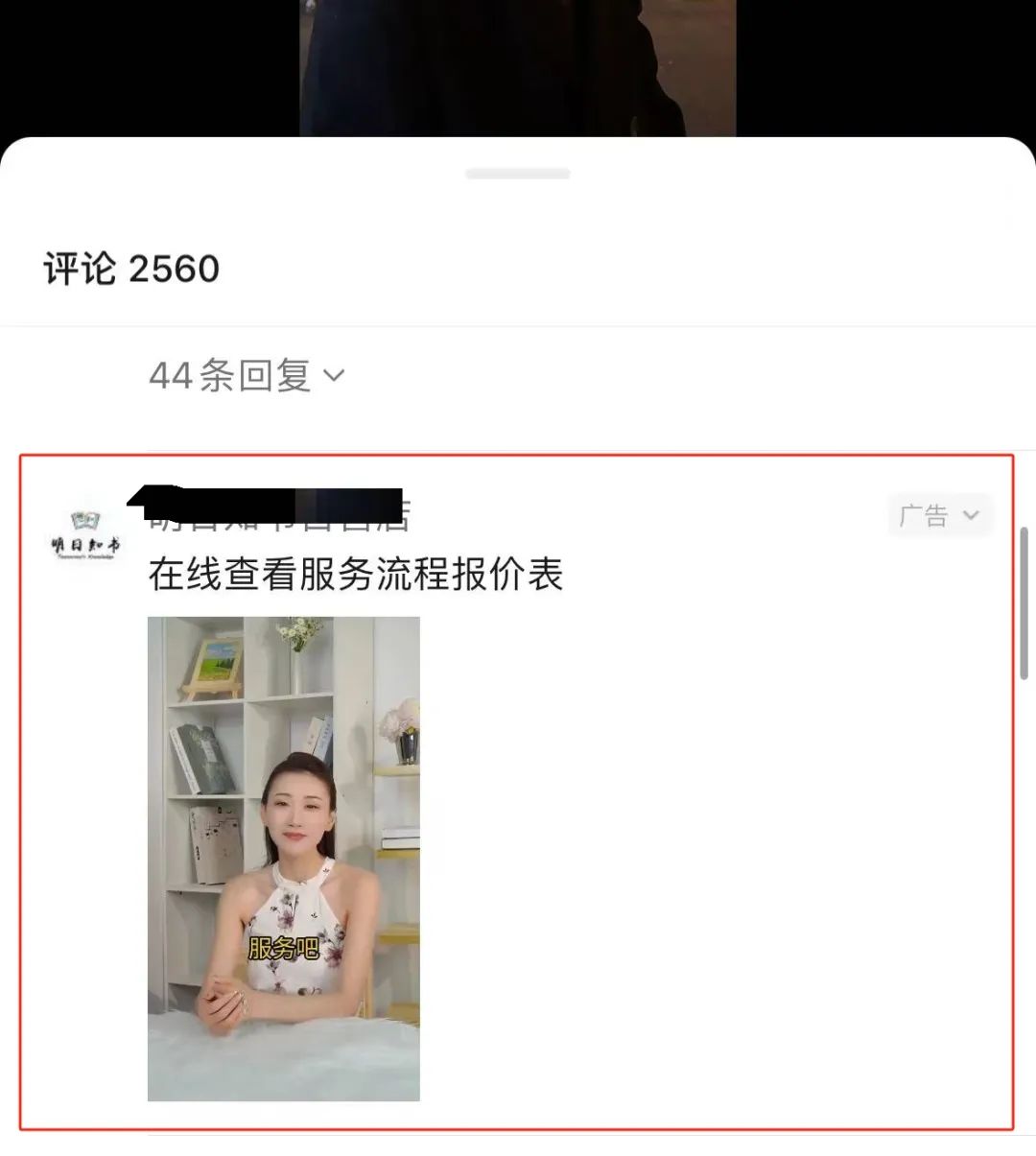
Task: Open the ad video thumbnail
Action: coord(284,859)
